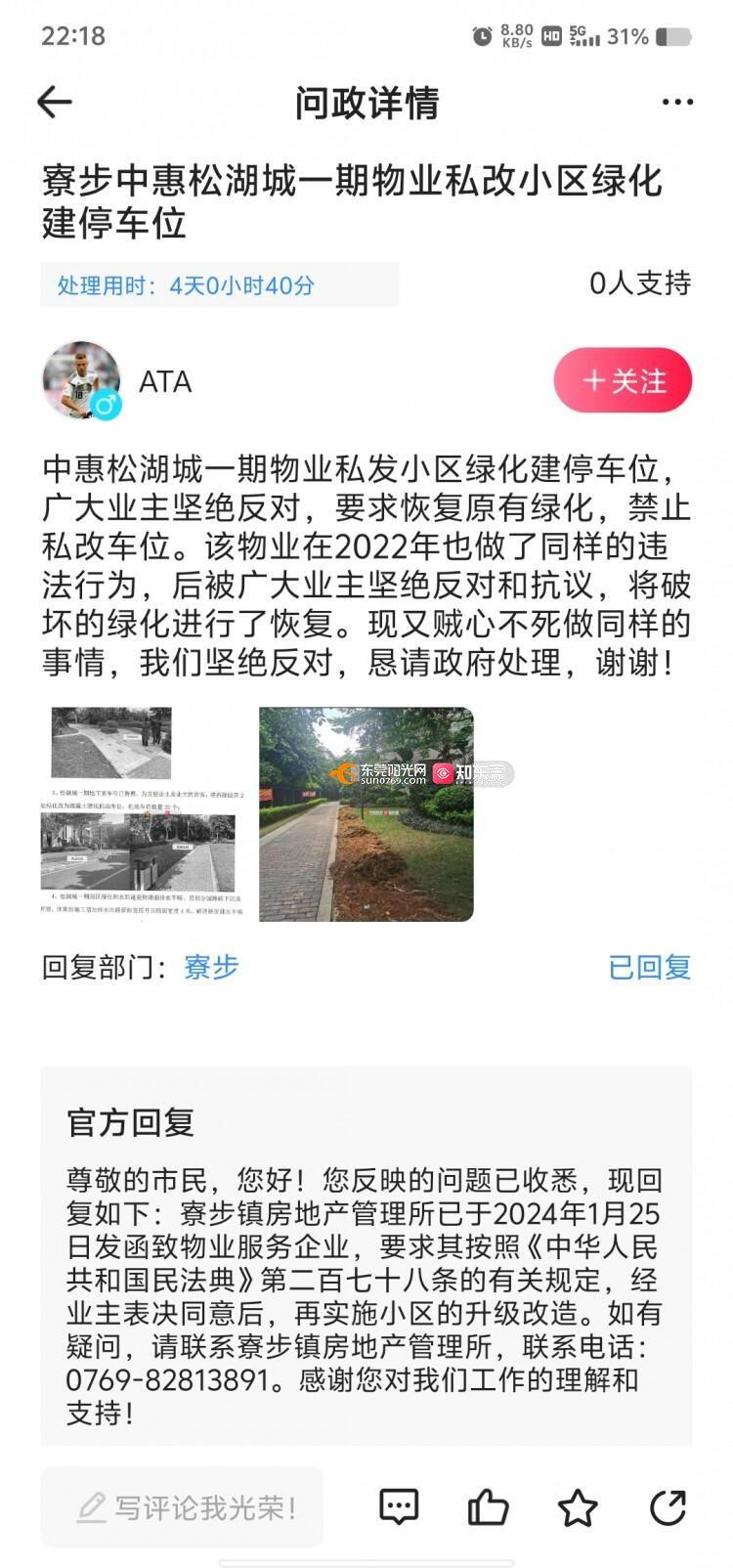
Task: Go back using the top-left arrow
Action: [55, 102]
